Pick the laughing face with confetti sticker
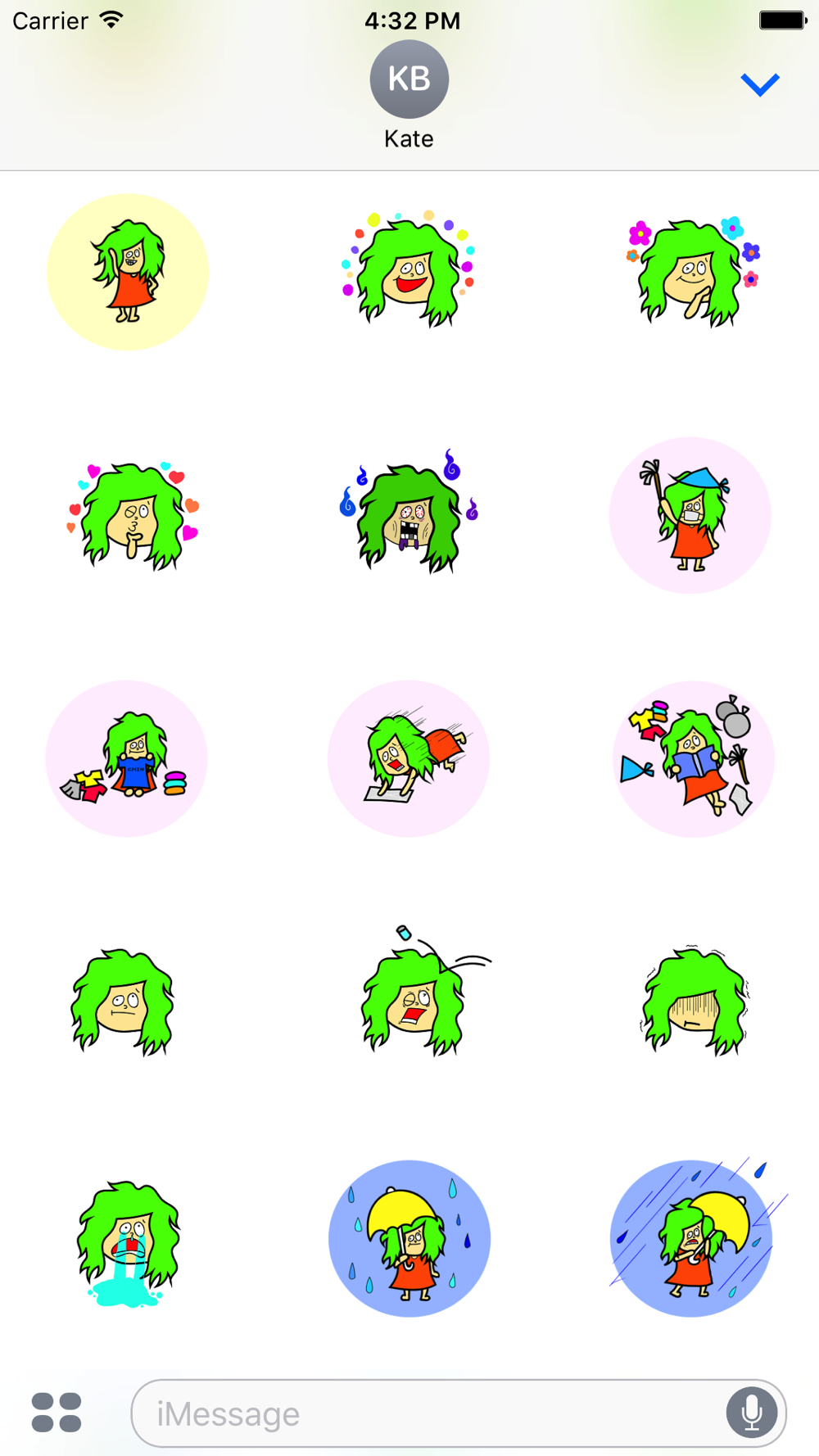819x1456 pixels. click(408, 269)
